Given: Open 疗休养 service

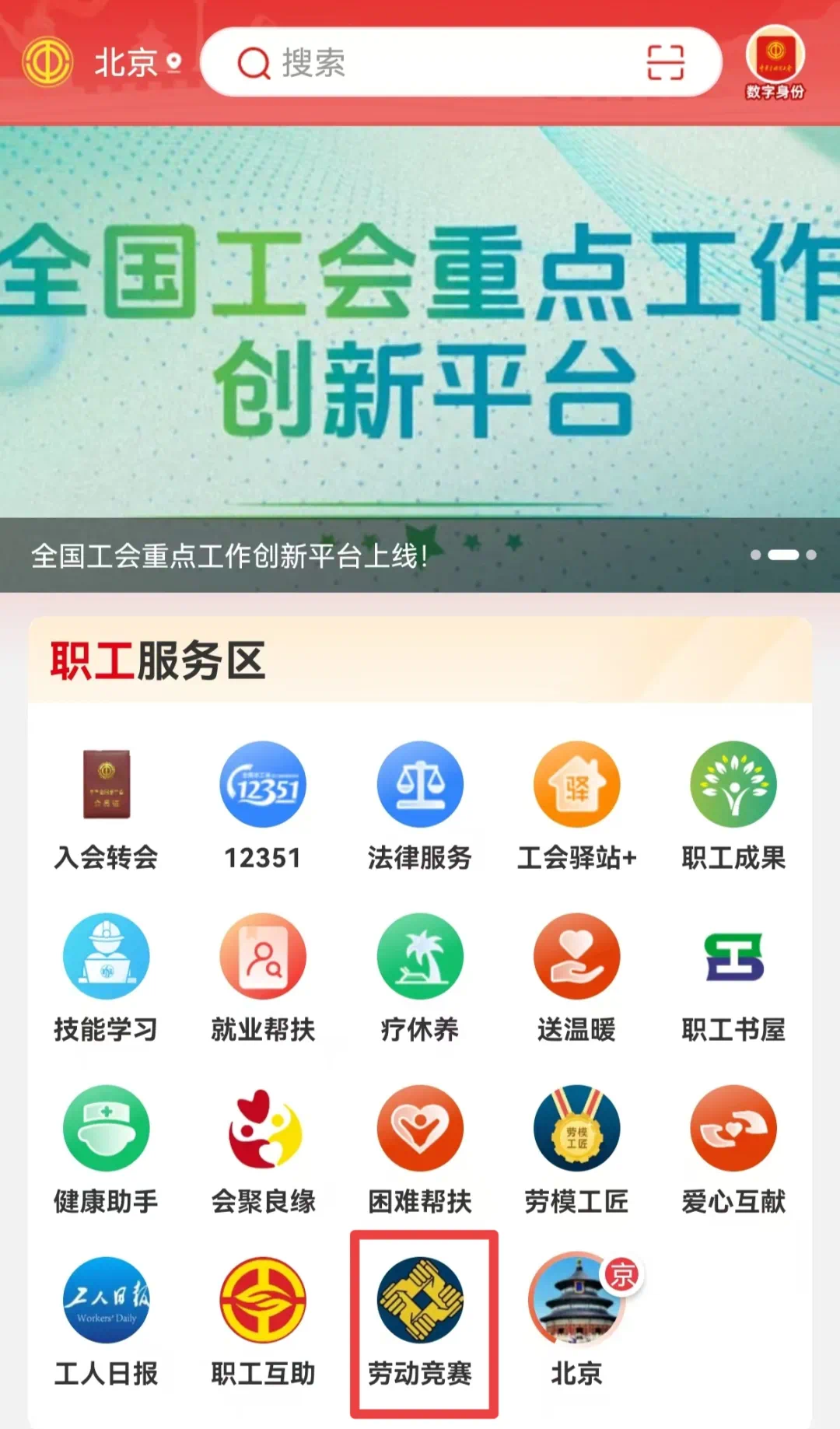Looking at the screenshot, I should click(420, 978).
